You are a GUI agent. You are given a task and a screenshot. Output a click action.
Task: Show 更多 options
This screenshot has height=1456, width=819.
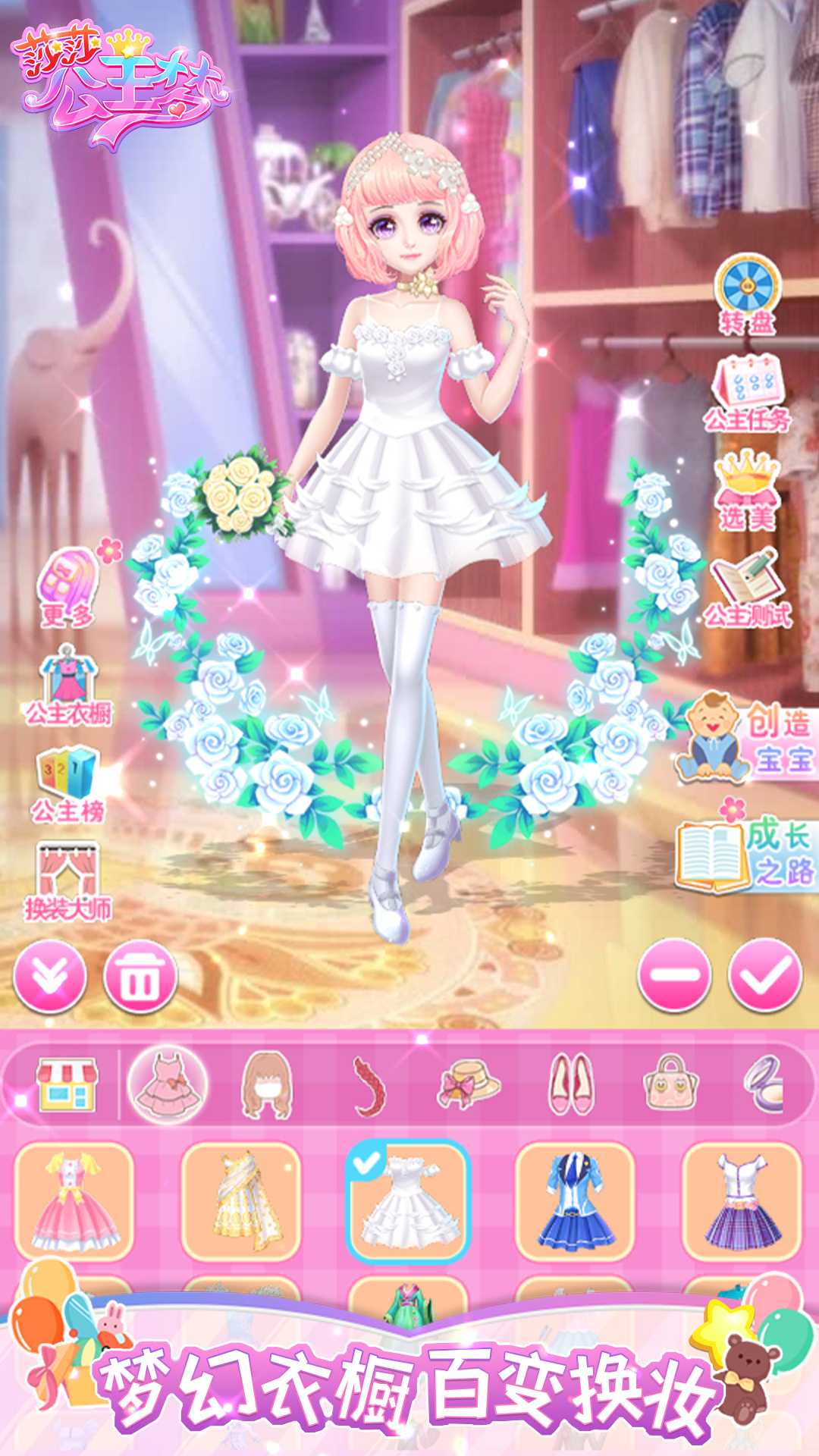68,585
